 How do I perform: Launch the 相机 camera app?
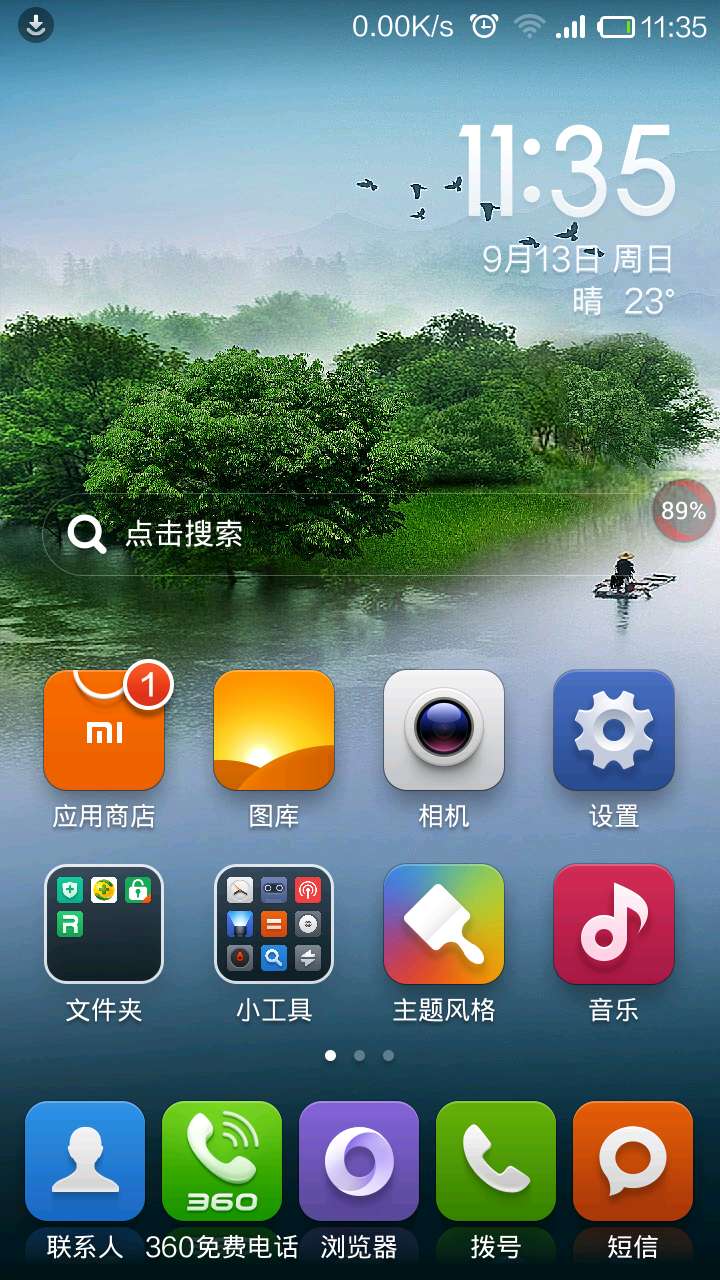click(x=444, y=731)
